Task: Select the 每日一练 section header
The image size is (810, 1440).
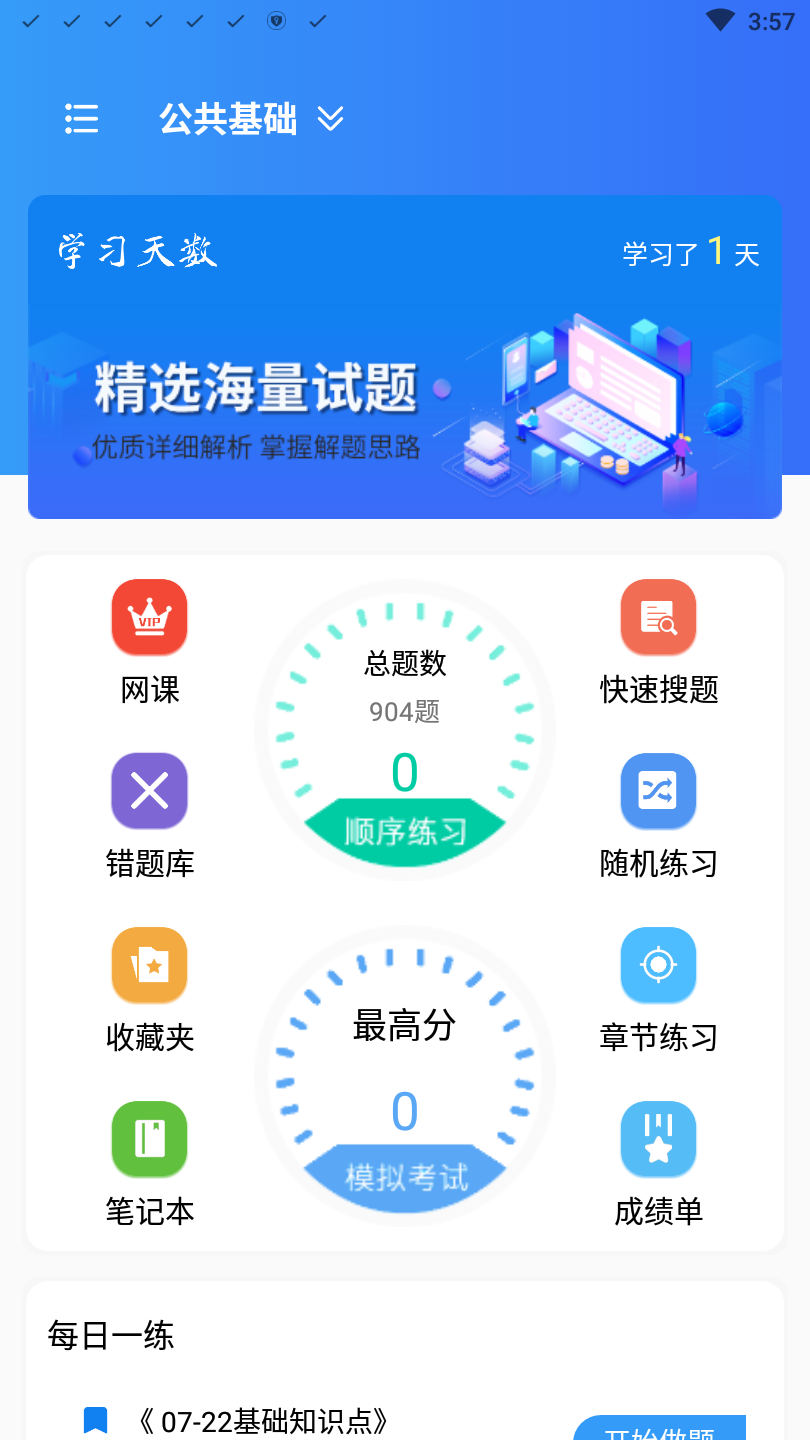Action: click(x=111, y=1334)
